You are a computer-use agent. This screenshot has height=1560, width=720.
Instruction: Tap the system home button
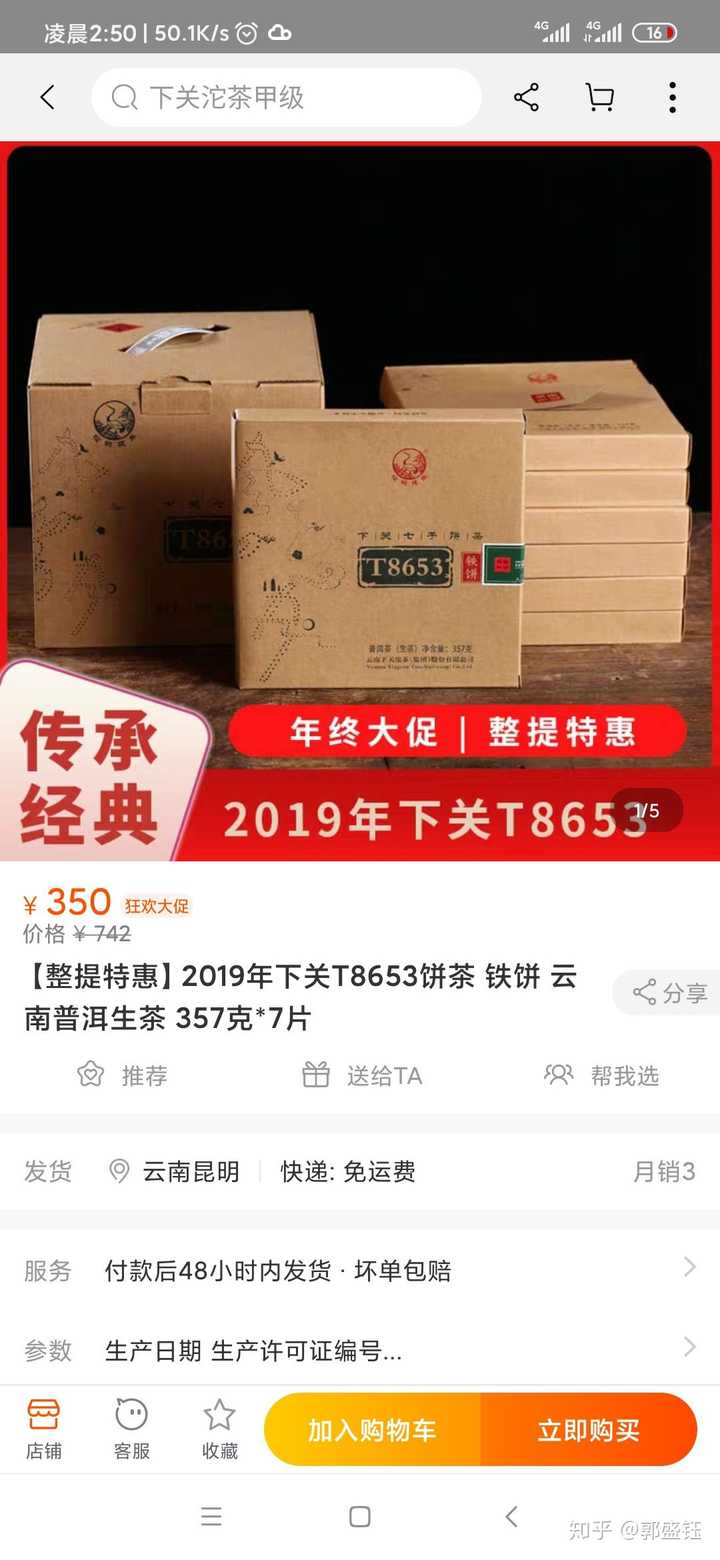[x=360, y=1516]
